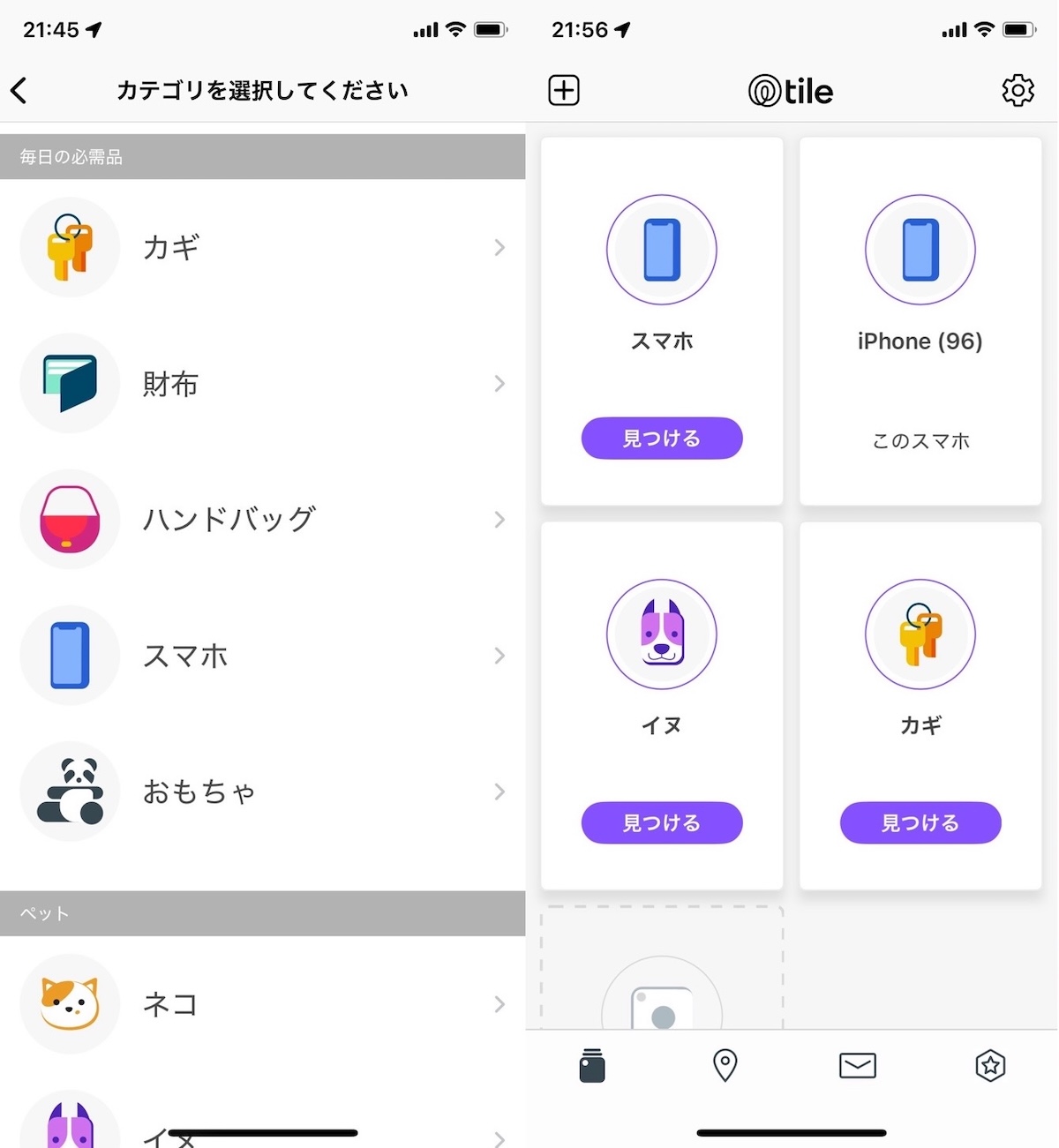Ring the カギ Tile with 見つける

920,822
